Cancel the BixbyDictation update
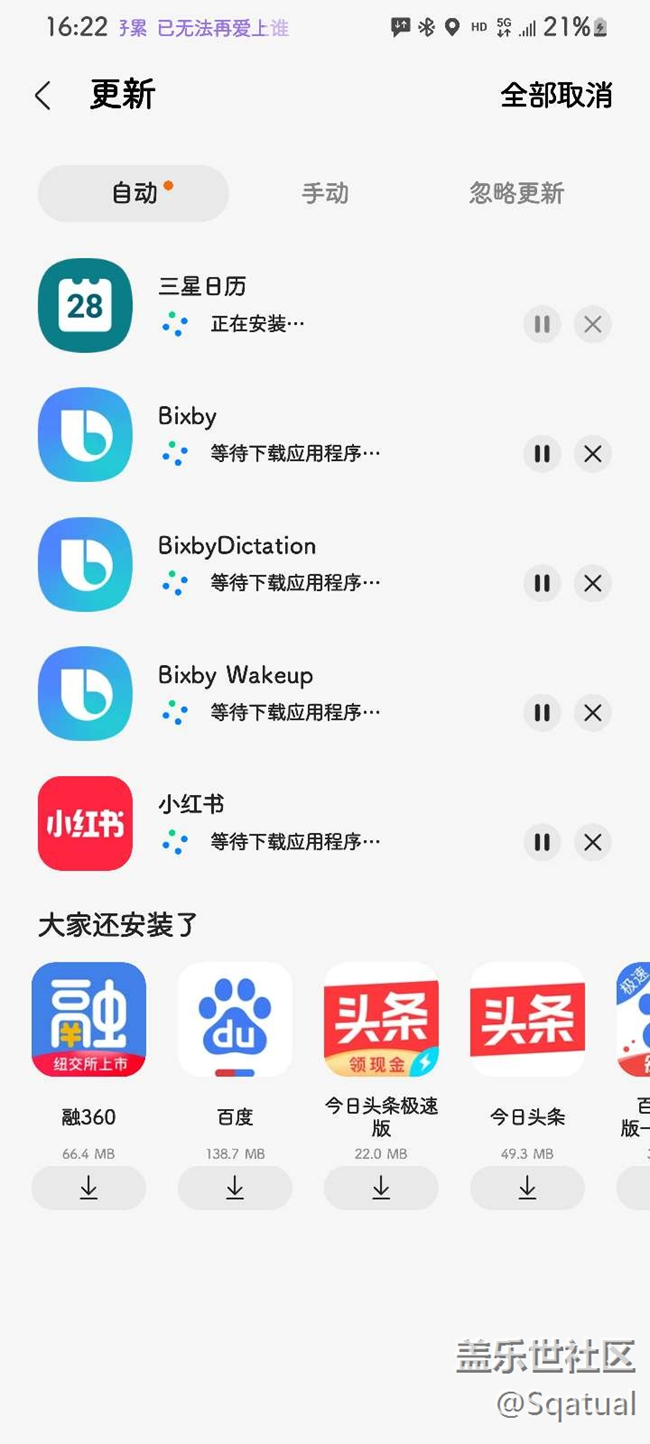This screenshot has height=1444, width=650. coord(593,583)
